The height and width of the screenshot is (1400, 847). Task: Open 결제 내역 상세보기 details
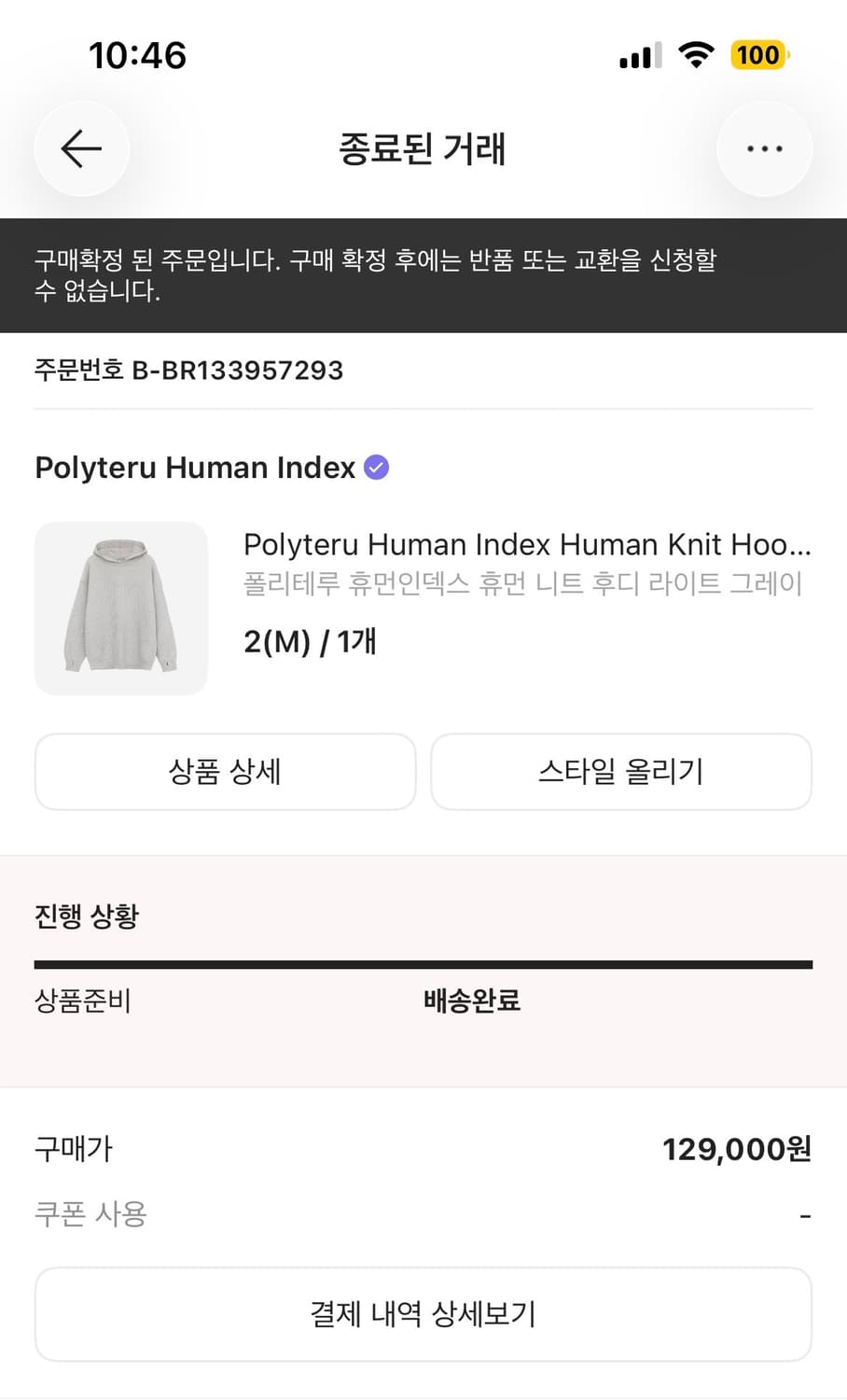423,1314
